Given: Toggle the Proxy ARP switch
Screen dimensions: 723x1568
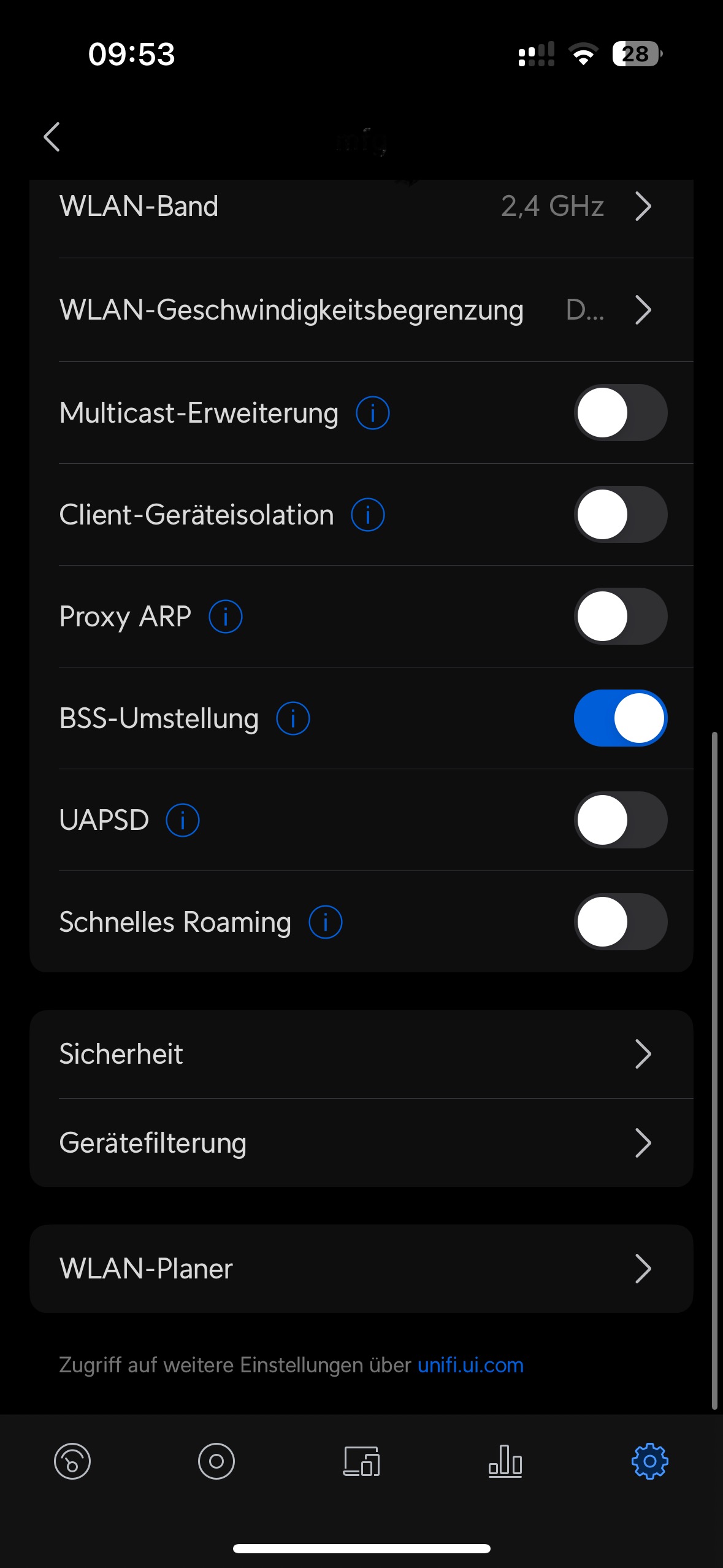Looking at the screenshot, I should pyautogui.click(x=620, y=616).
